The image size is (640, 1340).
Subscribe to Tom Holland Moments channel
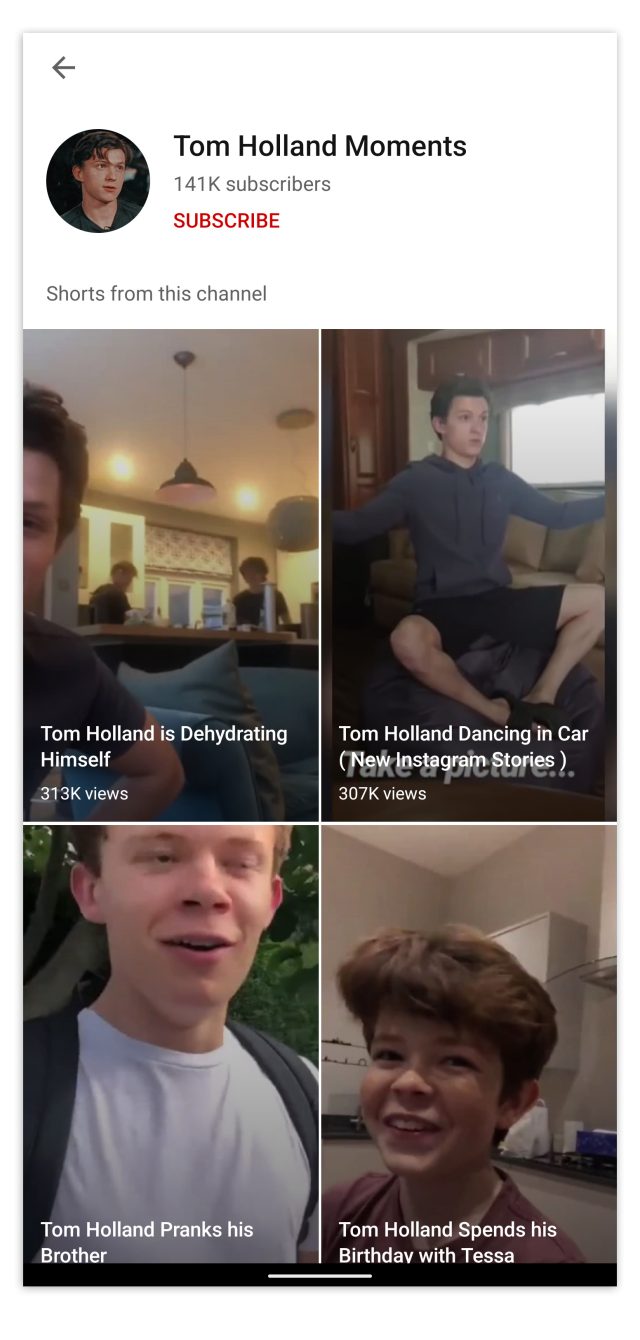point(226,221)
